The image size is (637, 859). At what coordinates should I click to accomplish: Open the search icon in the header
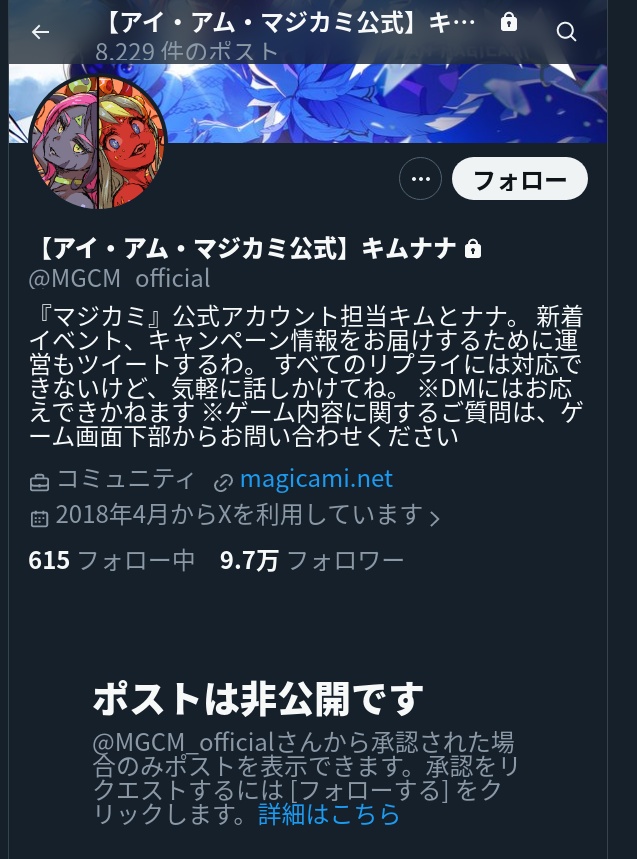[x=566, y=32]
